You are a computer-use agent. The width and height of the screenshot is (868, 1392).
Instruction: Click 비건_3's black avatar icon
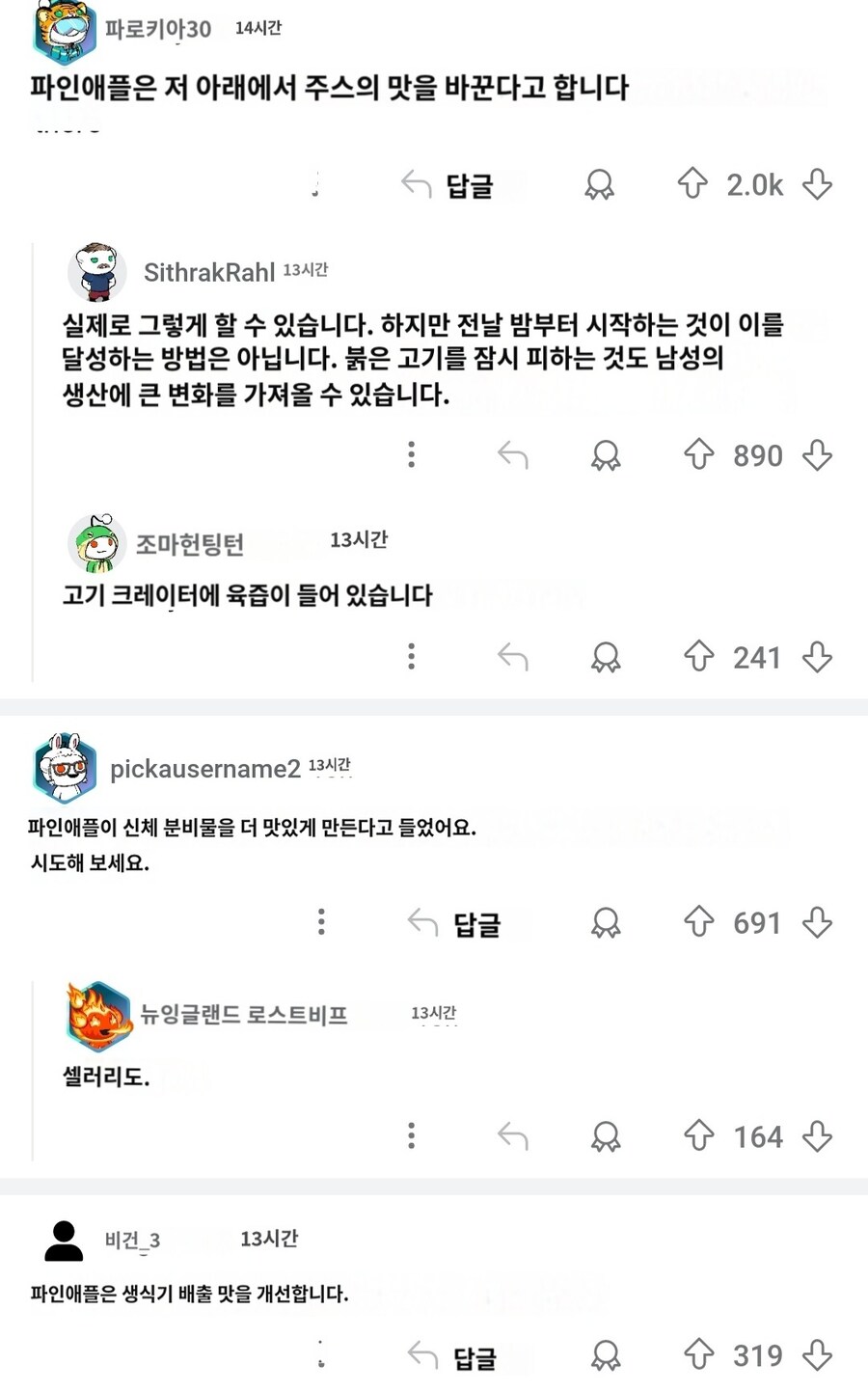[x=63, y=1242]
